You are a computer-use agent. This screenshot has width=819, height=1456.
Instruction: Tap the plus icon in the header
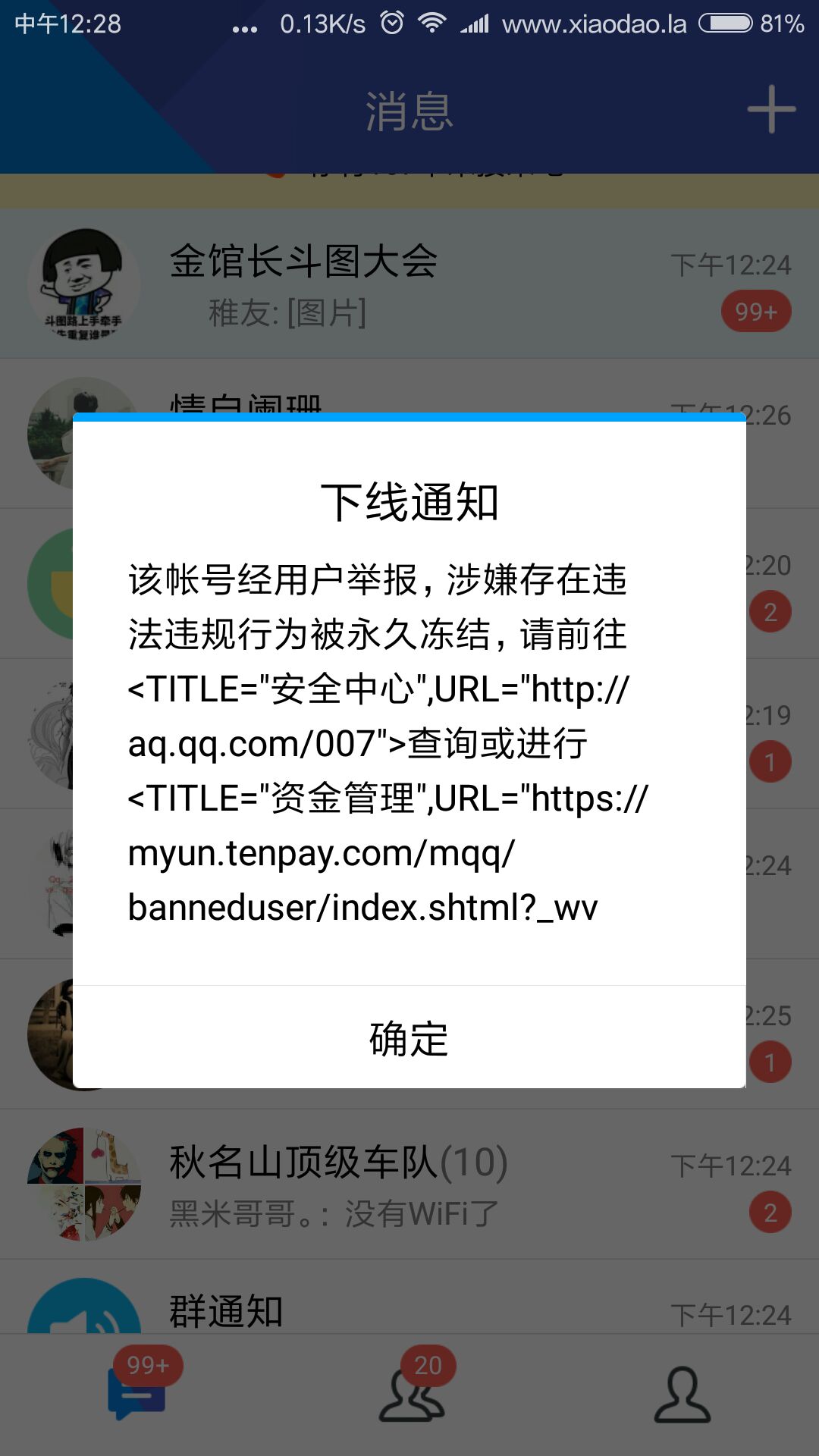(x=770, y=110)
